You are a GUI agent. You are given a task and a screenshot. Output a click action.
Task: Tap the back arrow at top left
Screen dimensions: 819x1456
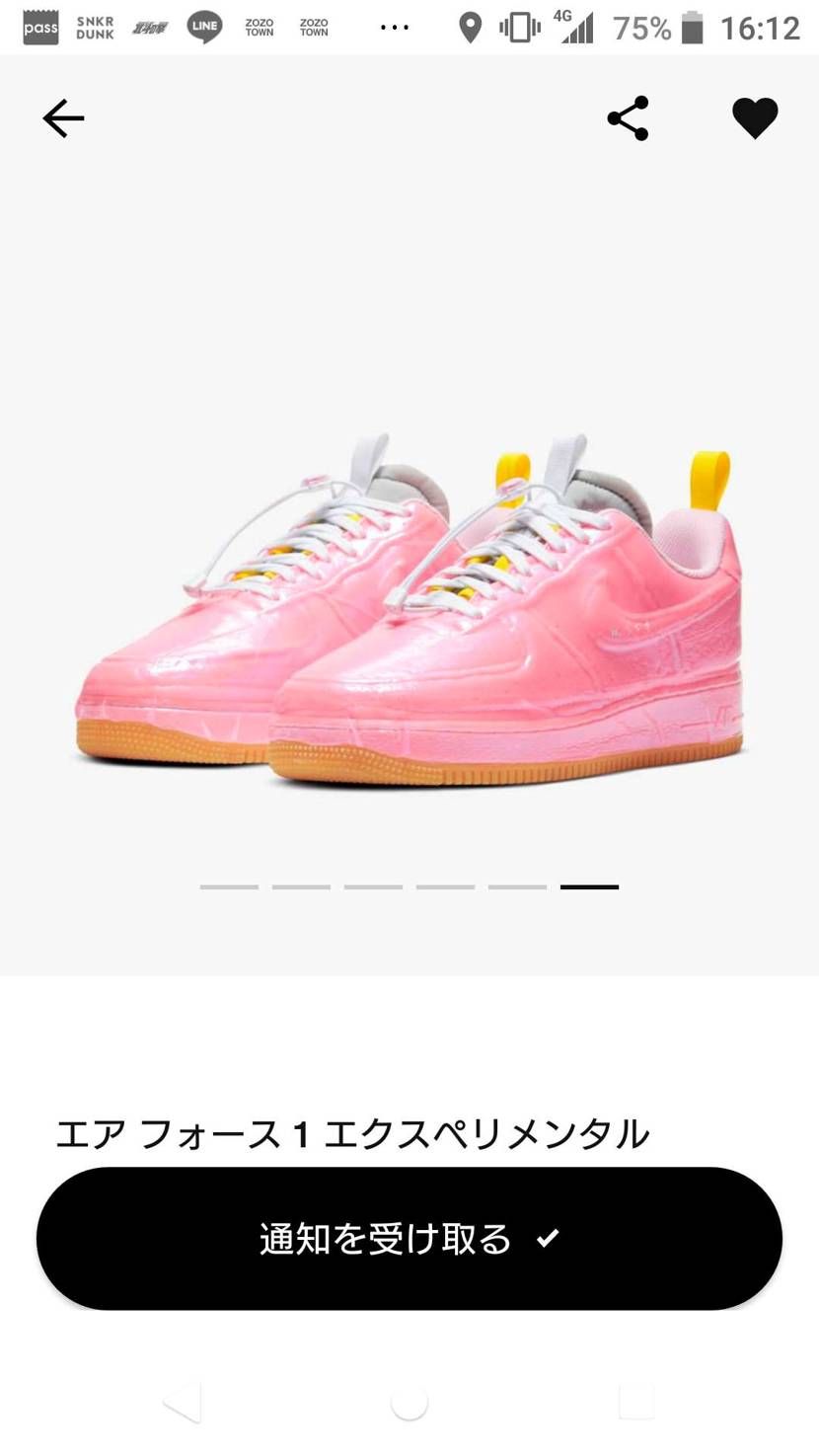(63, 117)
